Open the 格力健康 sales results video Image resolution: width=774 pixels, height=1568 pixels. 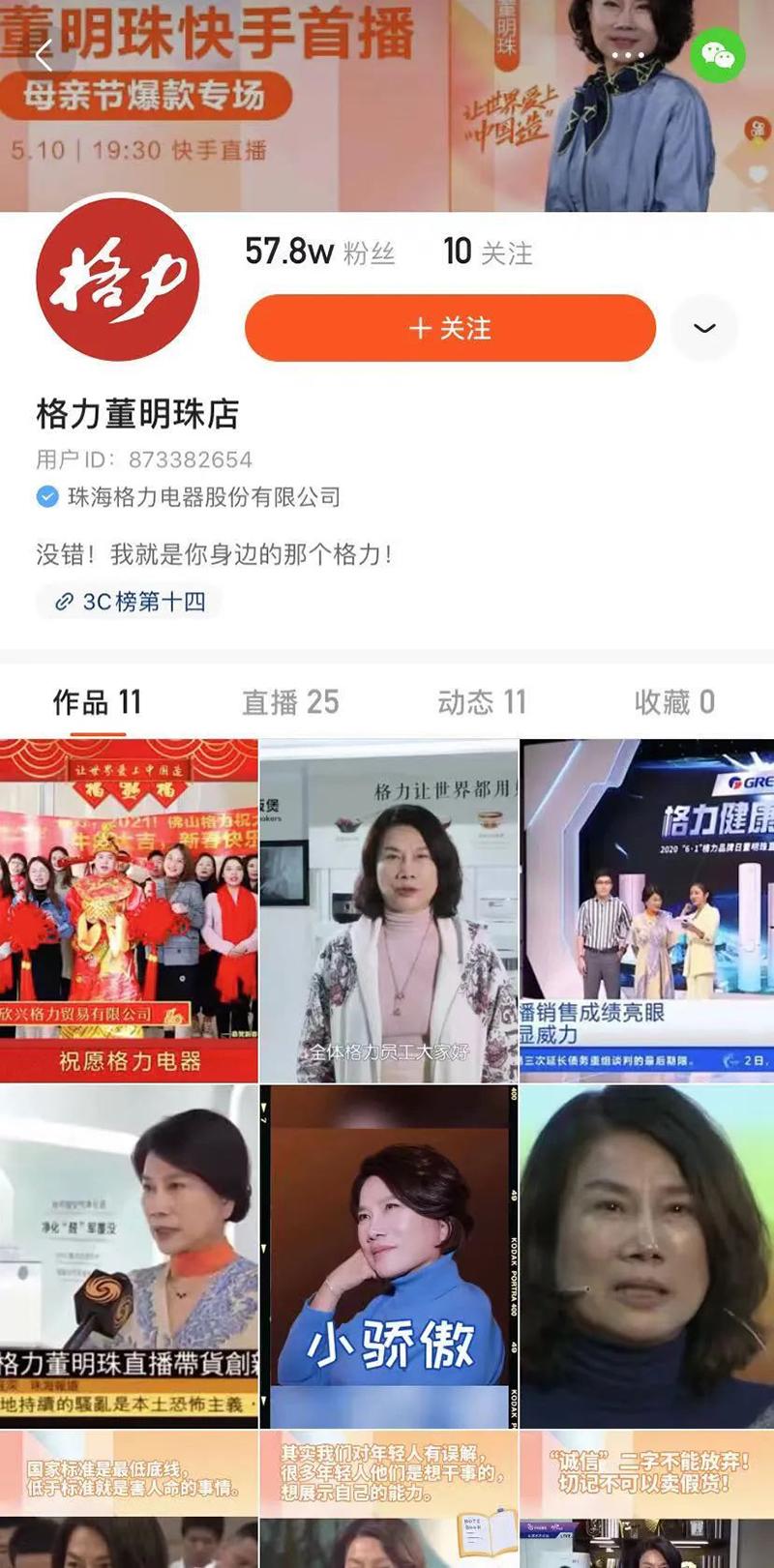pos(647,911)
